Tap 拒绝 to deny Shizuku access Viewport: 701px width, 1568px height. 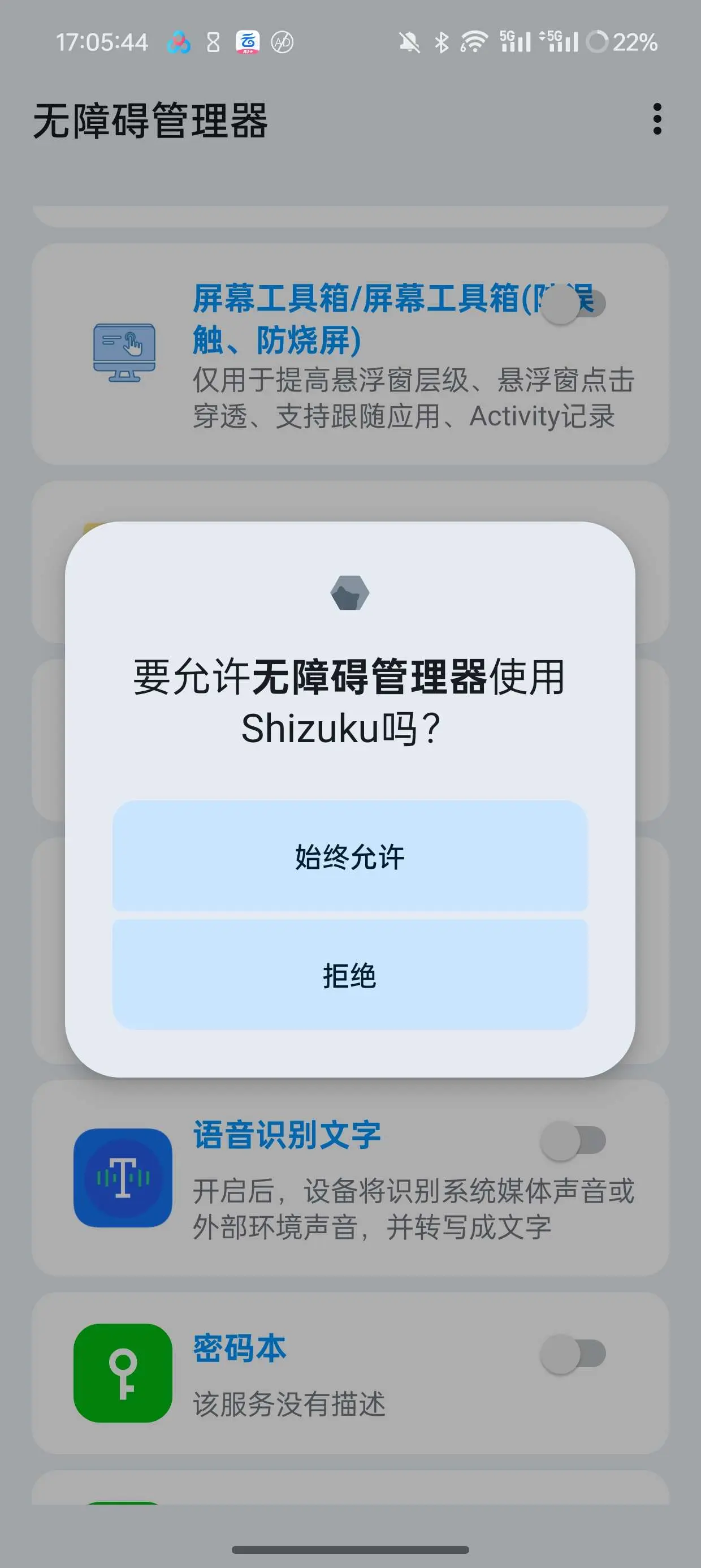coord(350,975)
